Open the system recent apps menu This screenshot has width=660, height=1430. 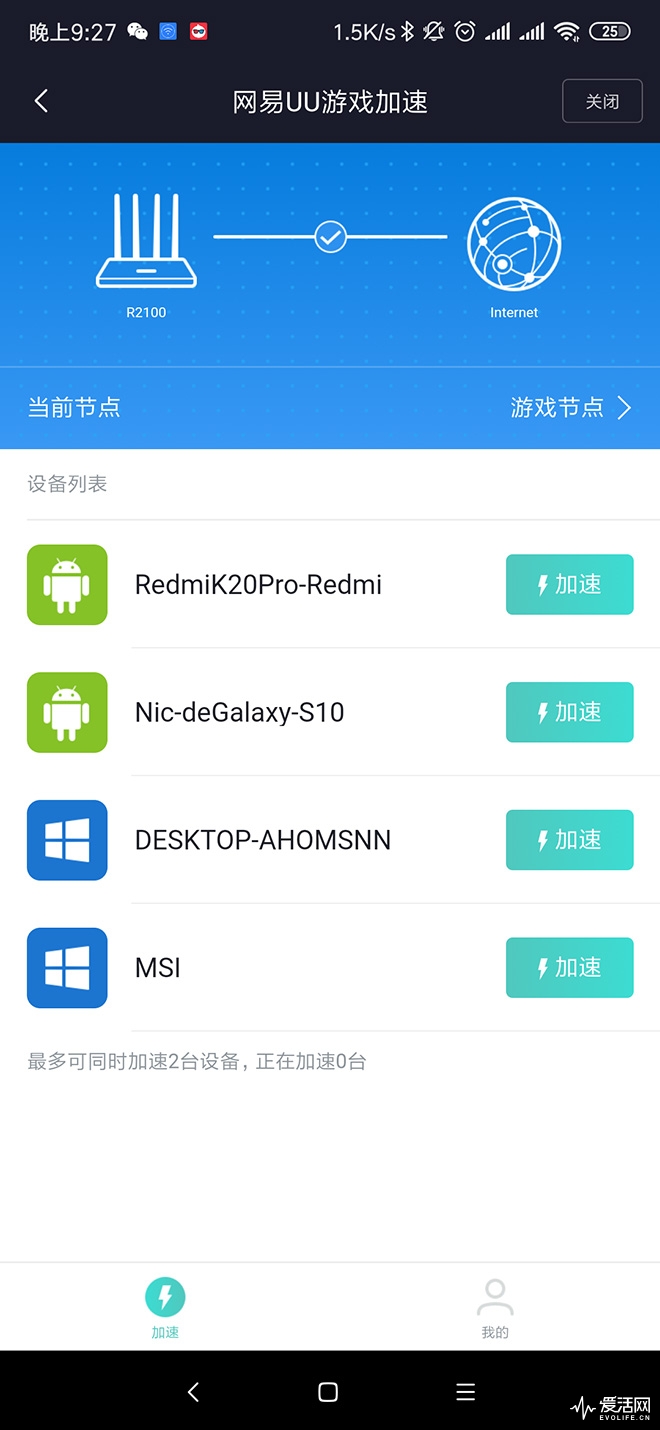465,1392
